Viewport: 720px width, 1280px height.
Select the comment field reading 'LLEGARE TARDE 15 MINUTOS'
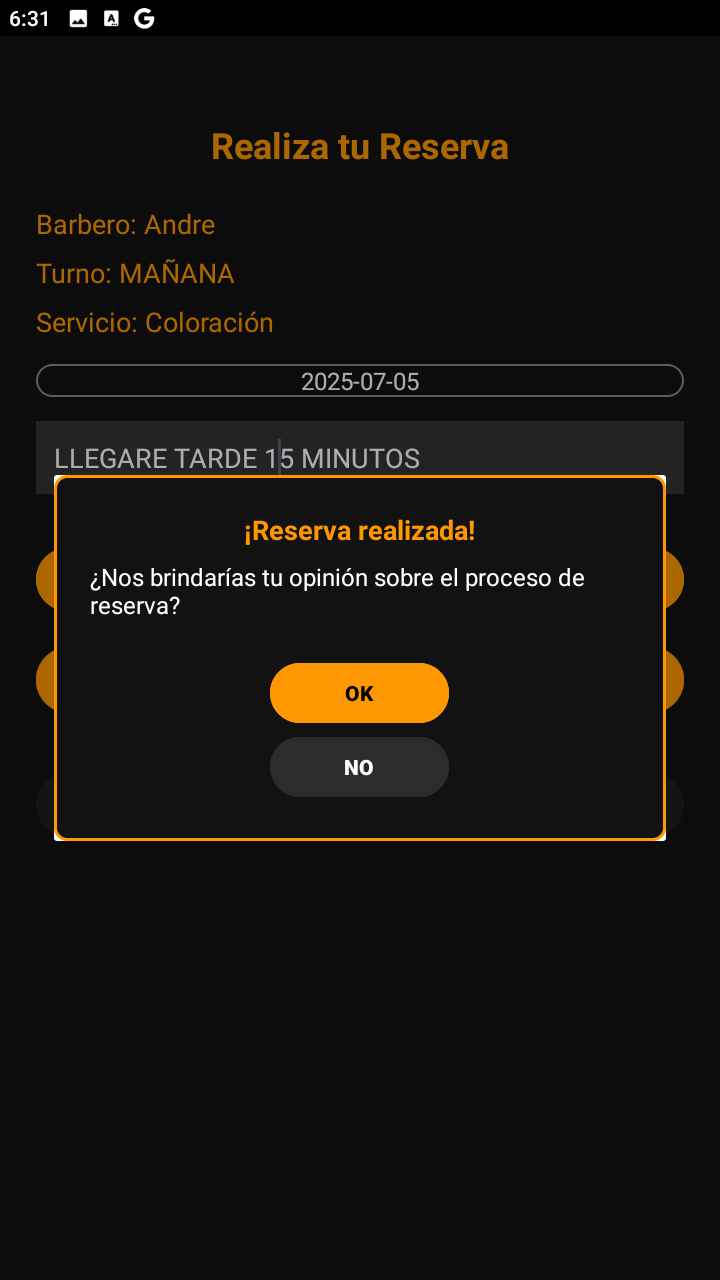(236, 458)
